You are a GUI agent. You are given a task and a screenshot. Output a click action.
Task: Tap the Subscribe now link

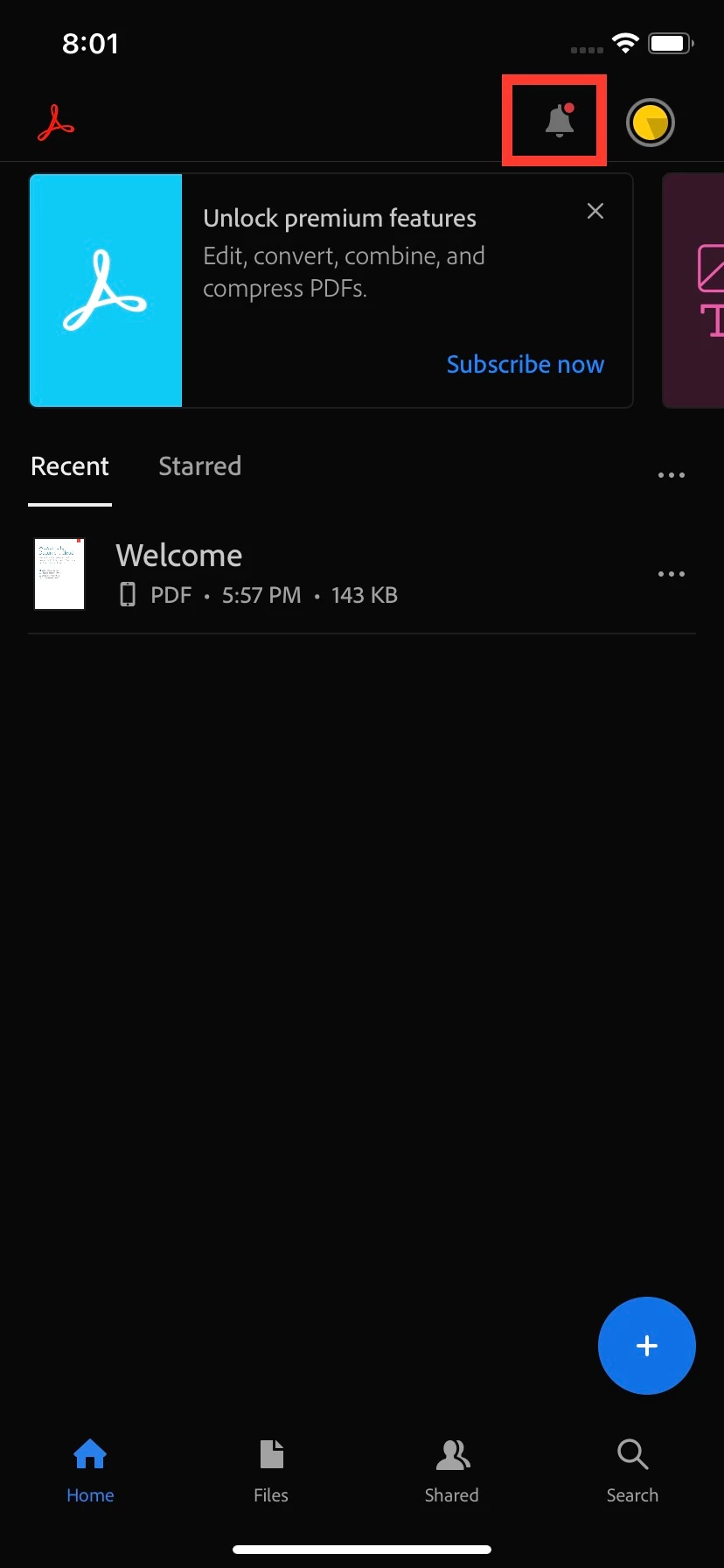(x=525, y=364)
